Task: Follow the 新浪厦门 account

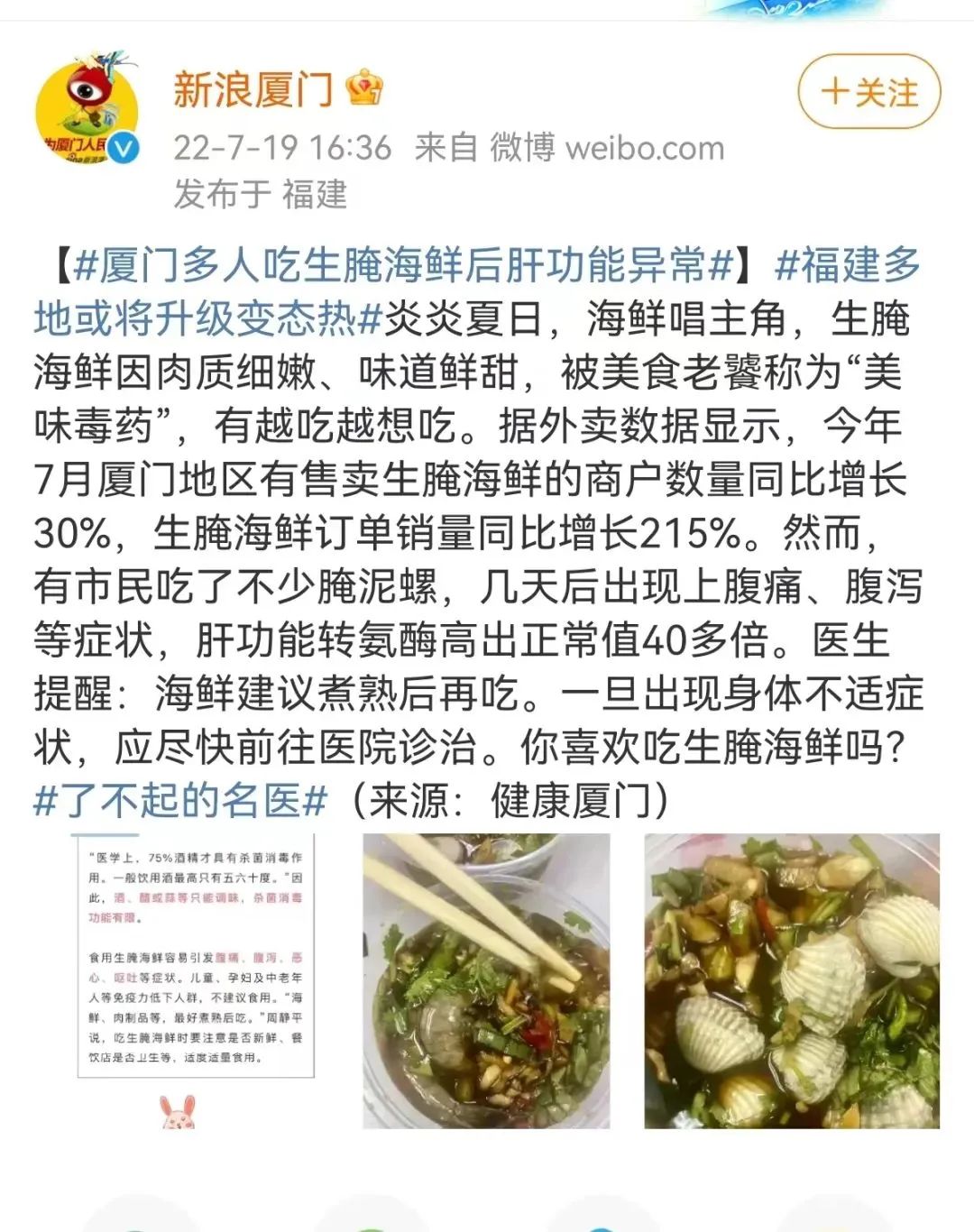Action: 868,92
